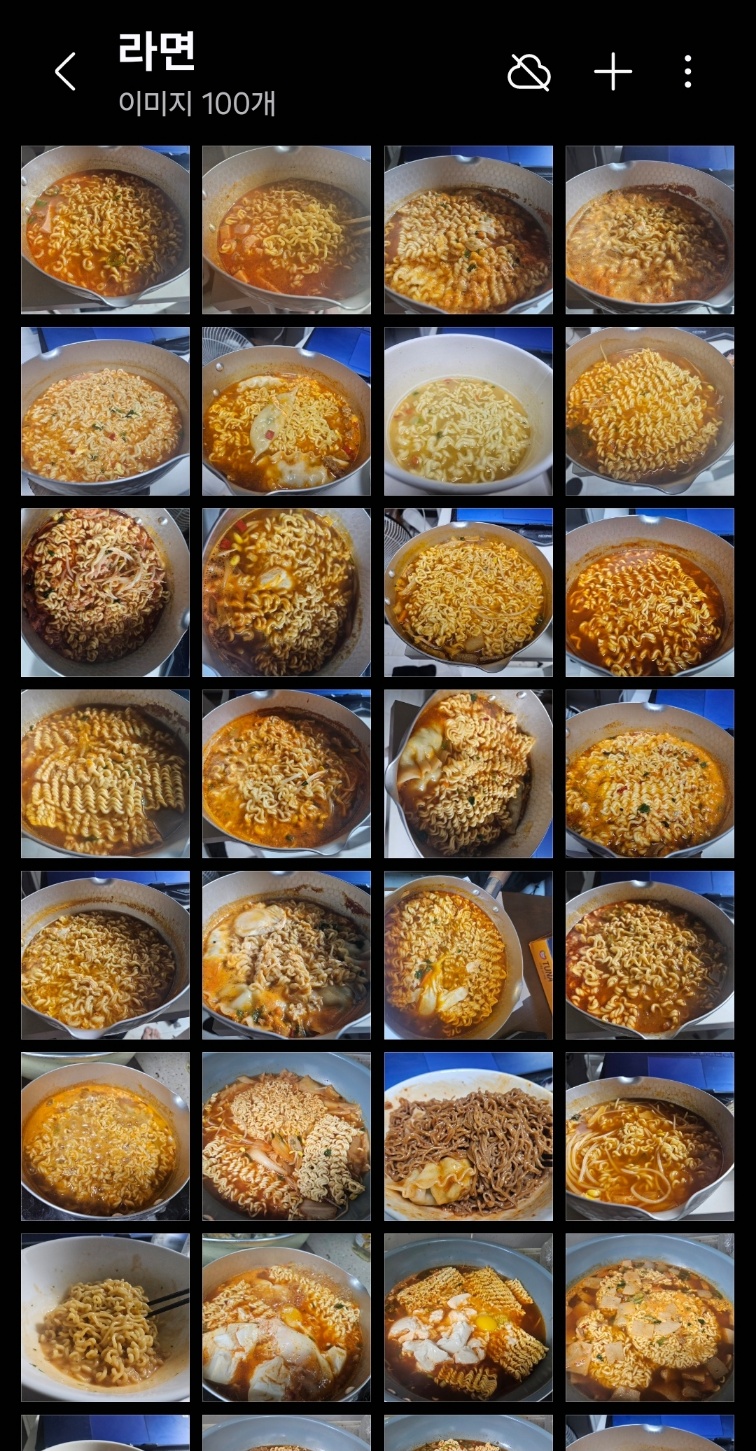756x1451 pixels.
Task: Open the pale broth ramen in white pot
Action: coord(468,411)
